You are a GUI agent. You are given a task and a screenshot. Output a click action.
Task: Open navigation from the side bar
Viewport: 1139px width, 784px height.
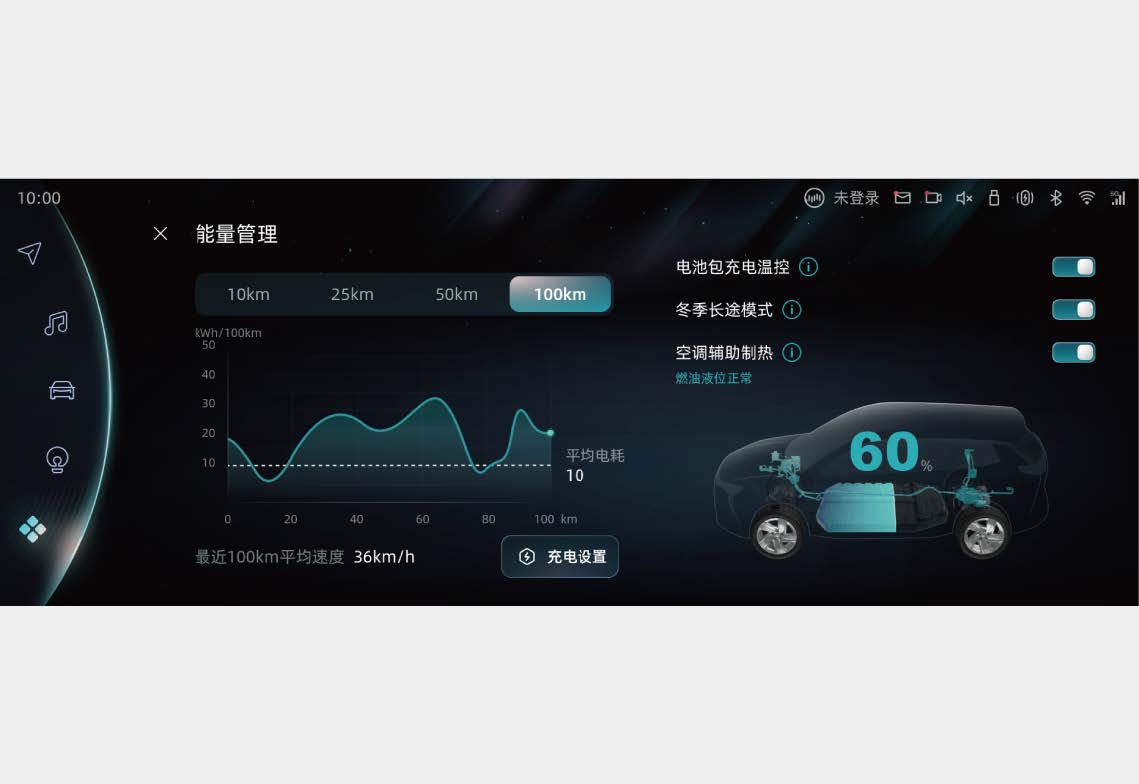[30, 253]
